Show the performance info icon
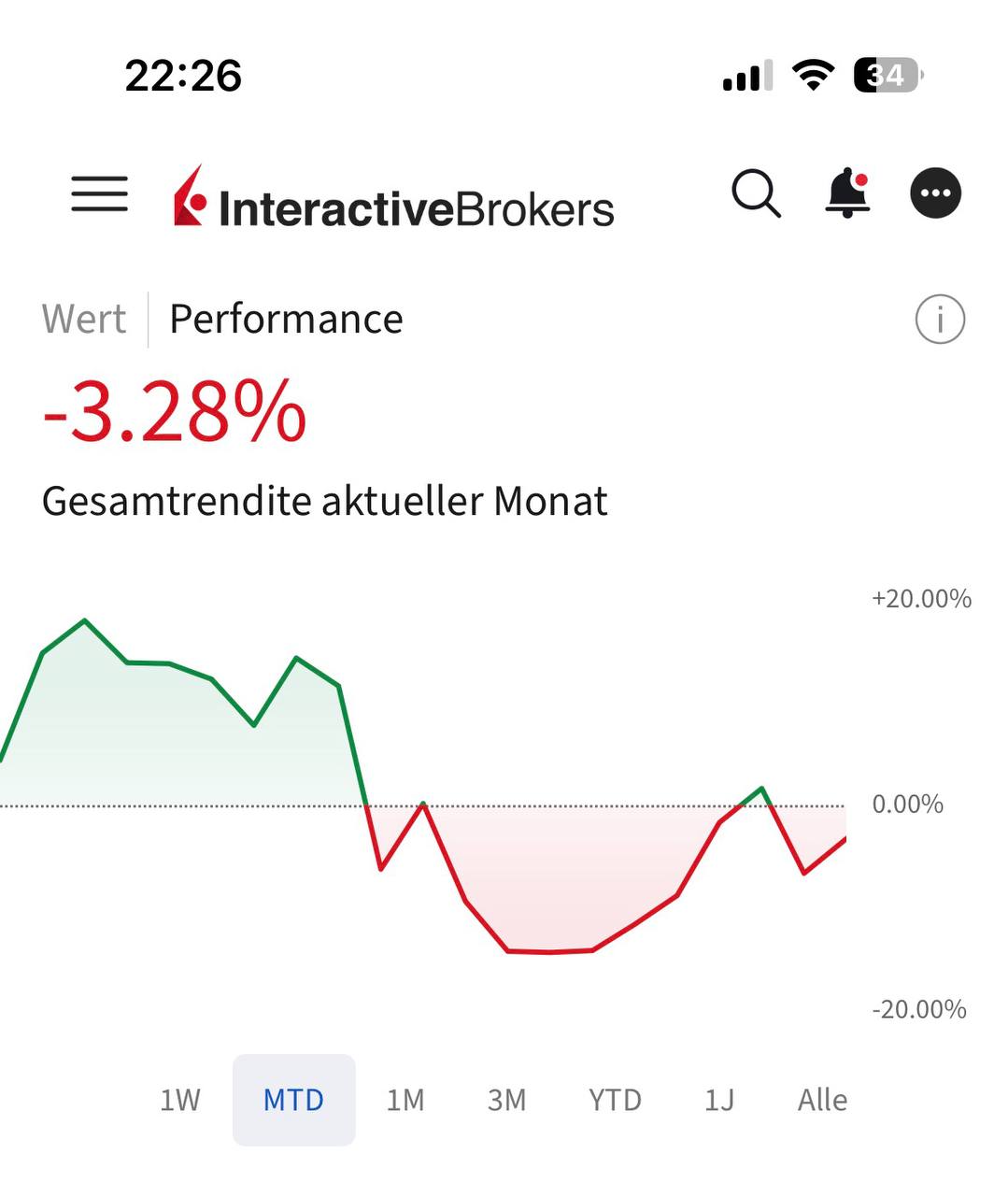Image resolution: width=1008 pixels, height=1196 pixels. tap(939, 320)
